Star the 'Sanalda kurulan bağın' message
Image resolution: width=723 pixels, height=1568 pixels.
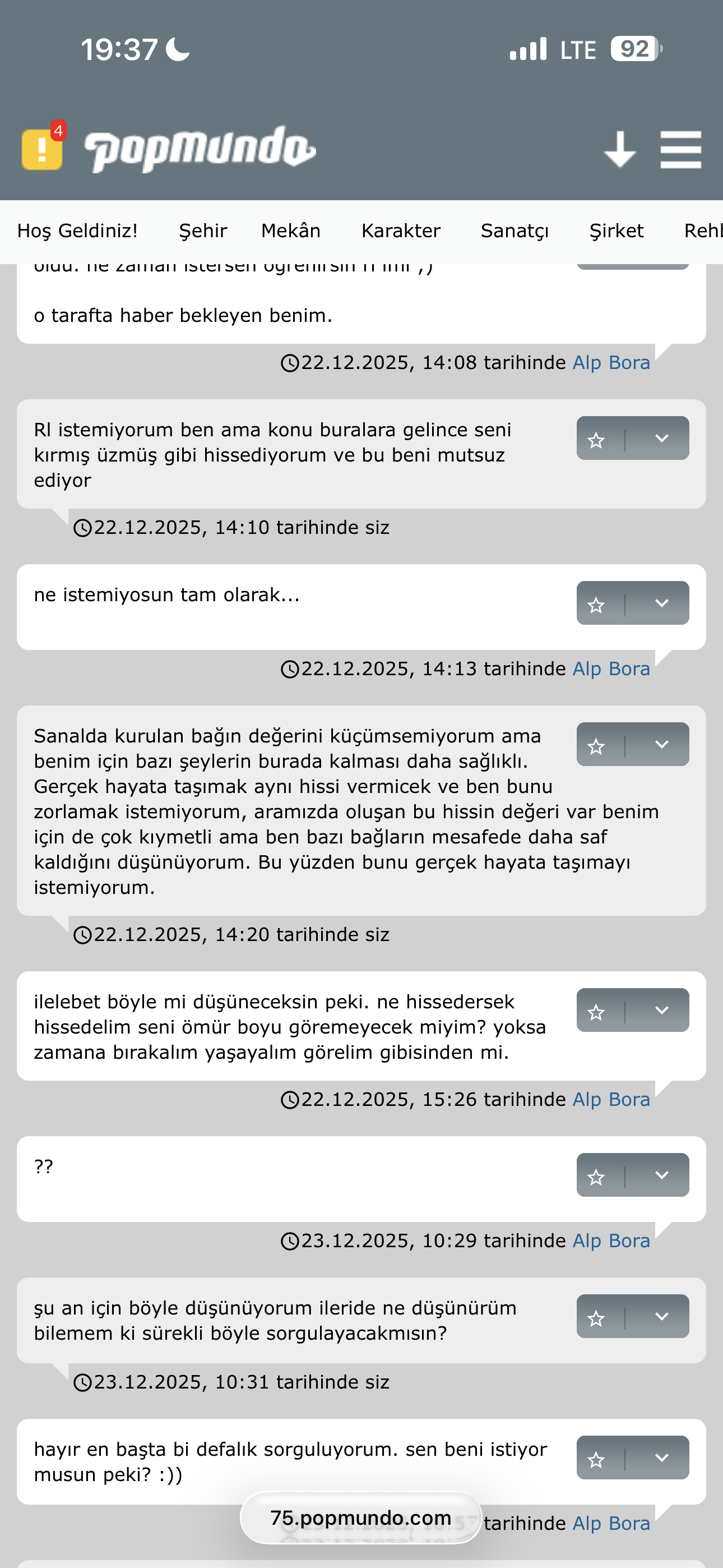coord(596,745)
